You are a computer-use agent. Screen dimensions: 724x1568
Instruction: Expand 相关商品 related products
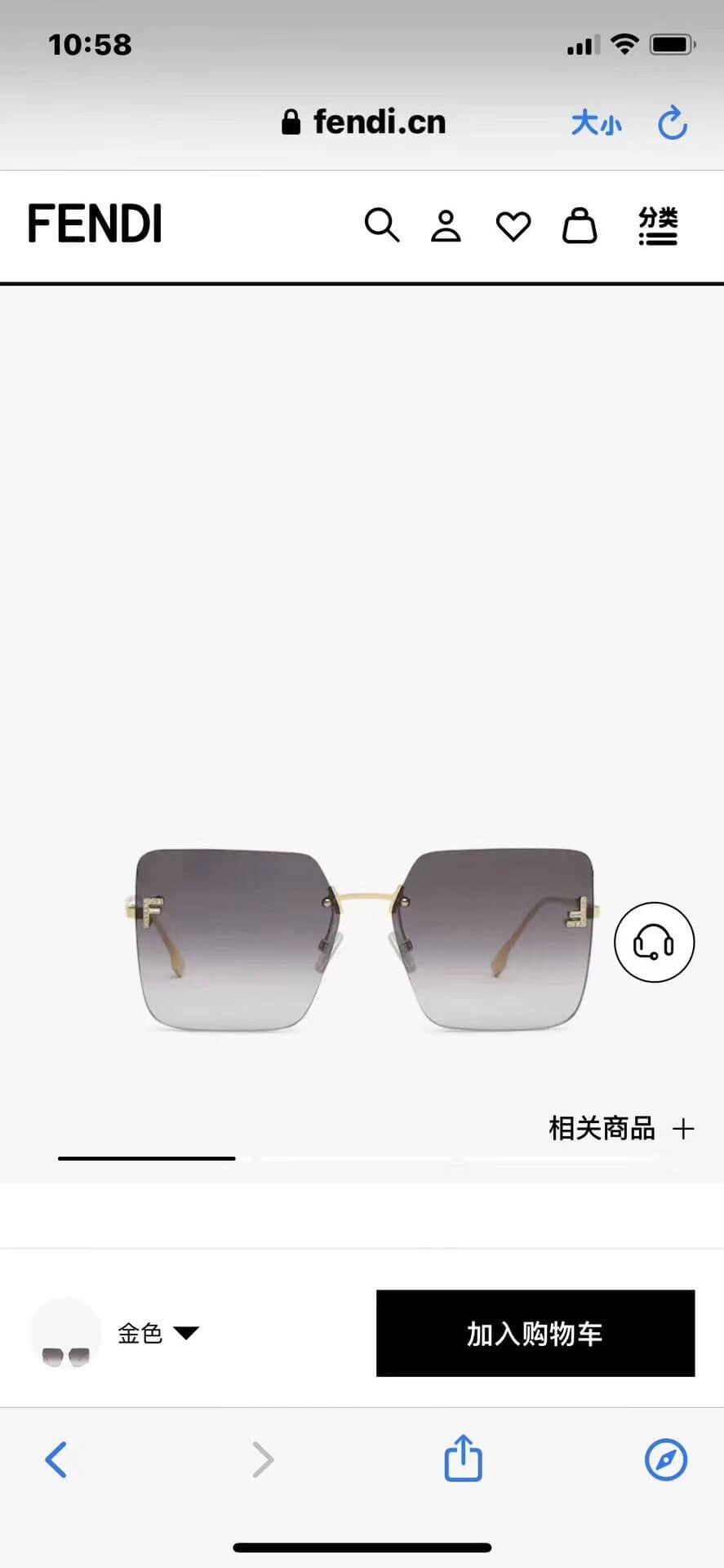tap(620, 1129)
